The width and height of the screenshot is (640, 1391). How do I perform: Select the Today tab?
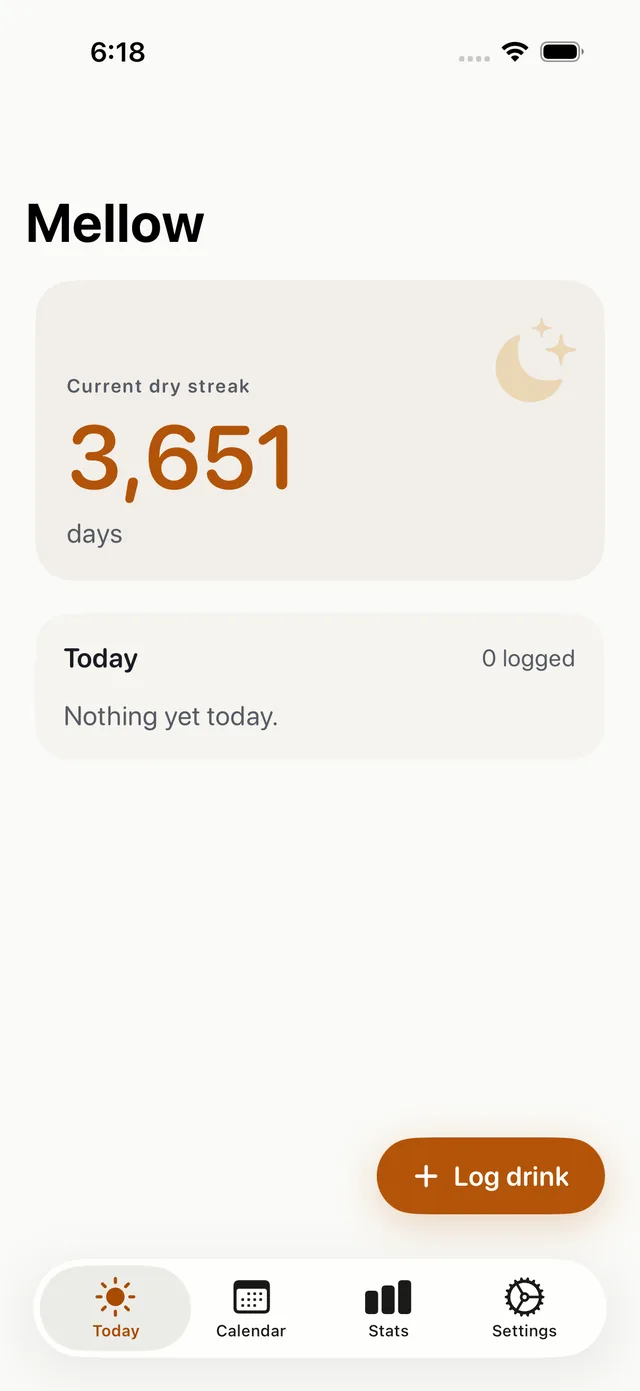(x=116, y=1308)
